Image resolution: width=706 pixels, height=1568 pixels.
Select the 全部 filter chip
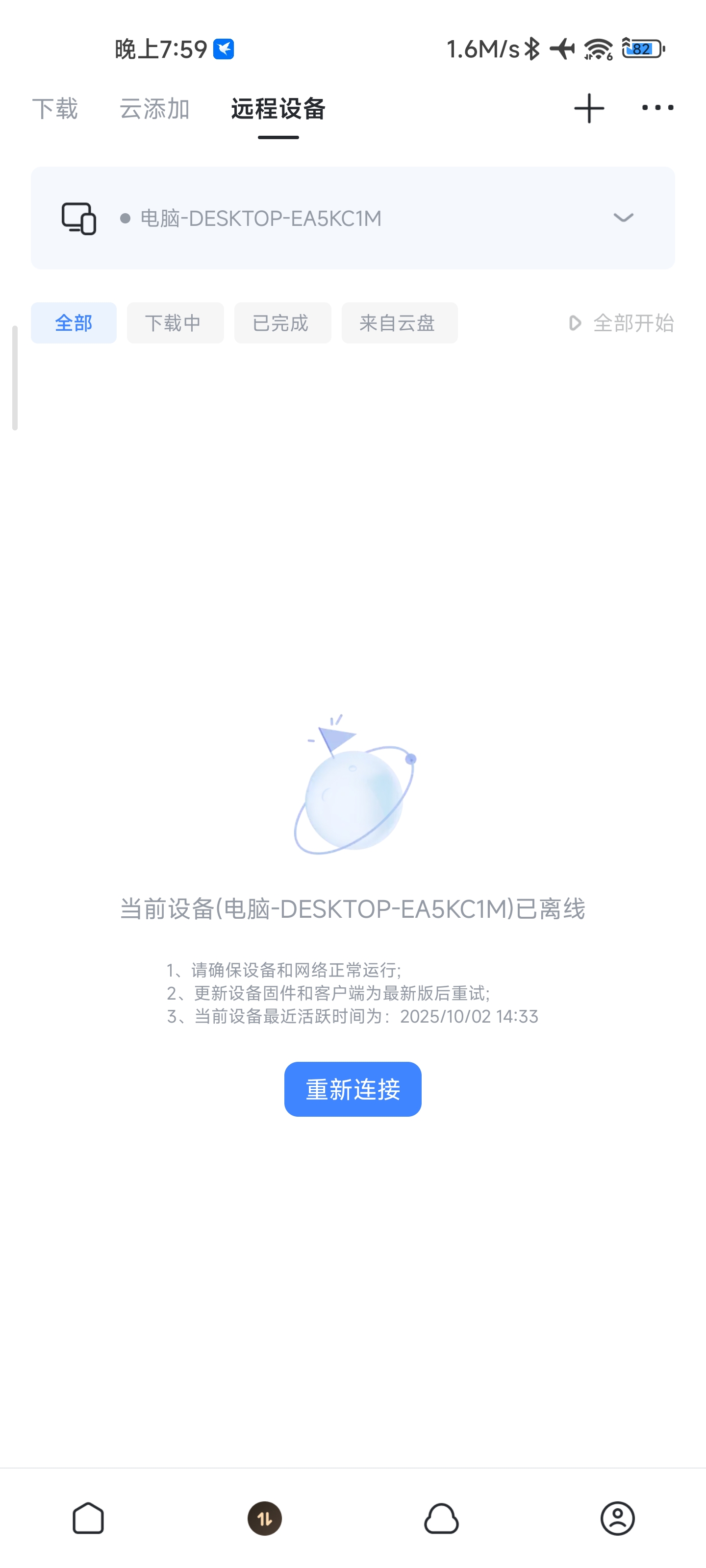click(x=74, y=322)
